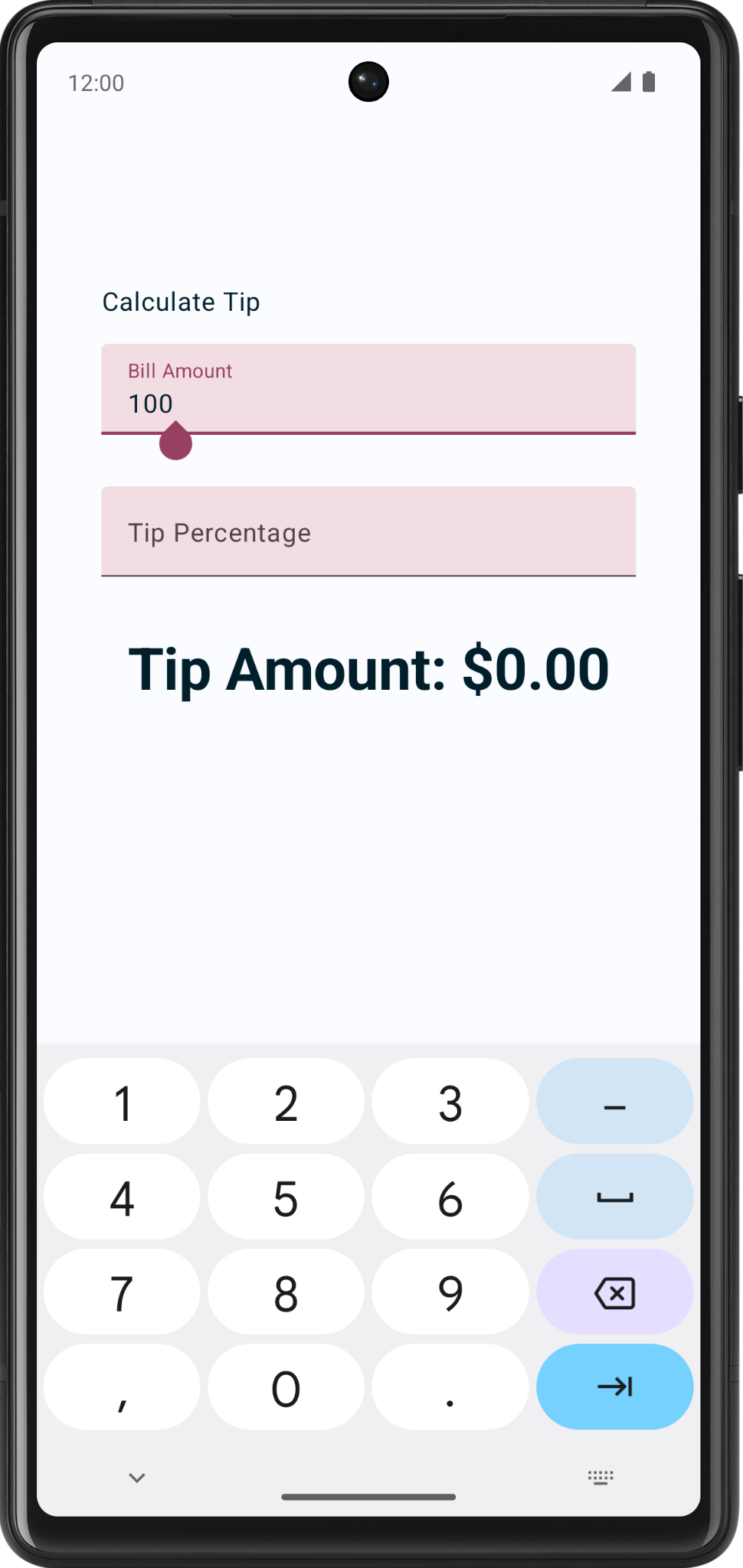Enter a decimal point with the period key

click(450, 1387)
